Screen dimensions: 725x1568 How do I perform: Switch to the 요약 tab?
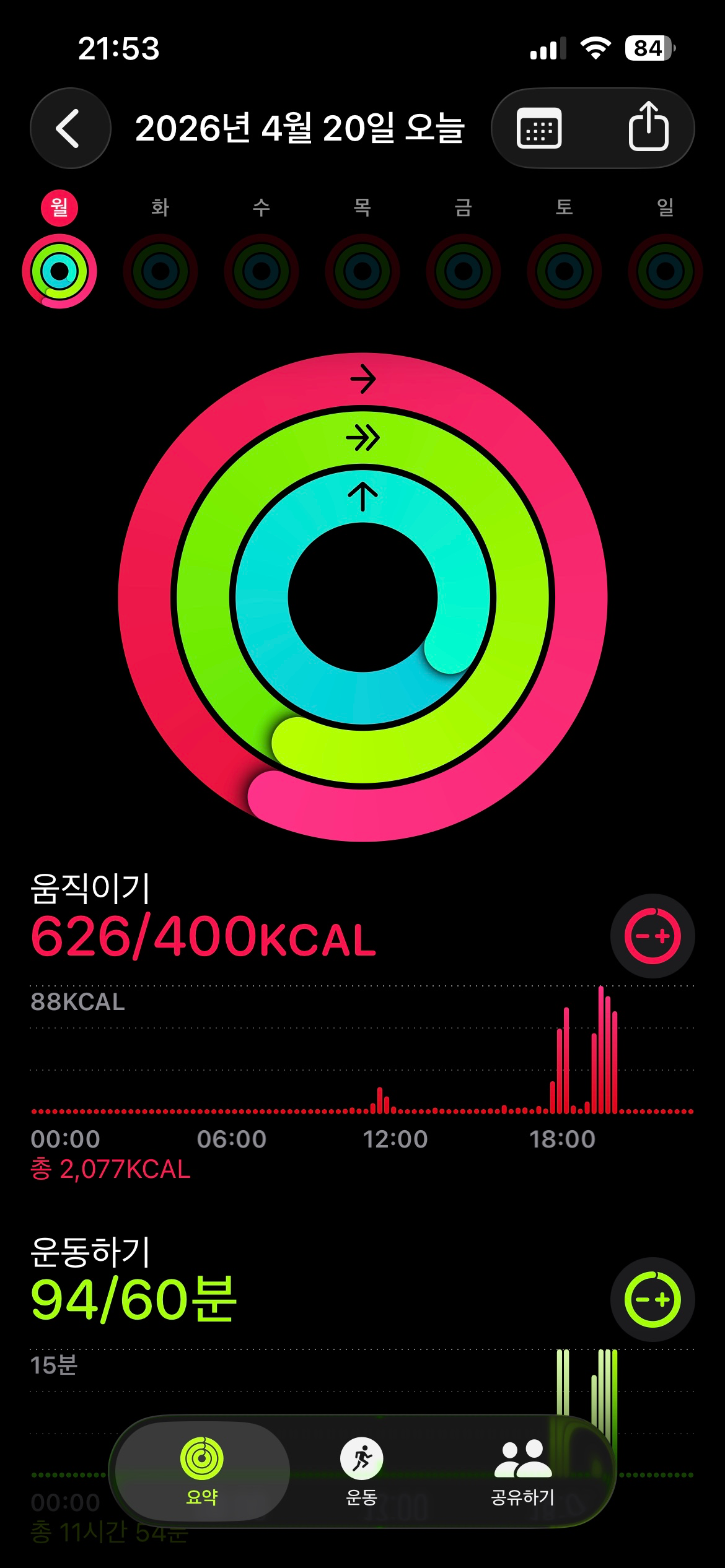pyautogui.click(x=202, y=1470)
